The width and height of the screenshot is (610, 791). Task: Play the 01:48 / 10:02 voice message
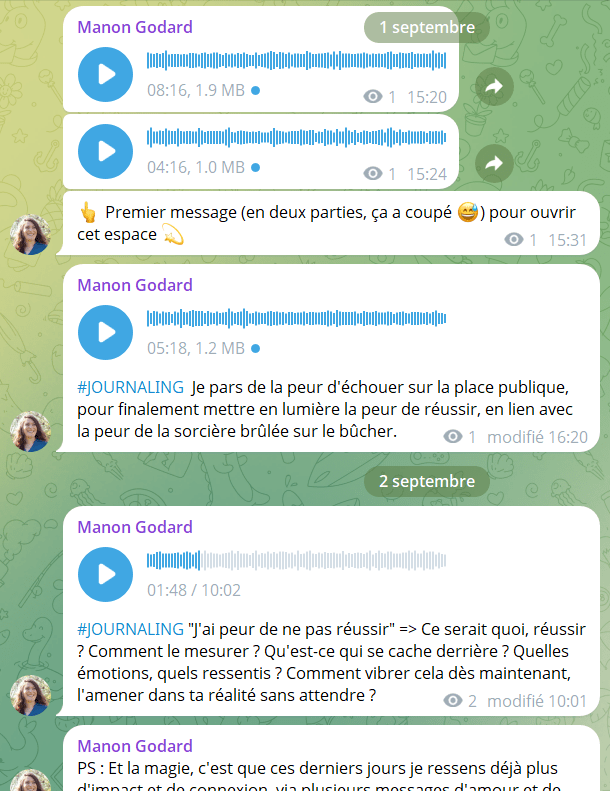pyautogui.click(x=105, y=574)
